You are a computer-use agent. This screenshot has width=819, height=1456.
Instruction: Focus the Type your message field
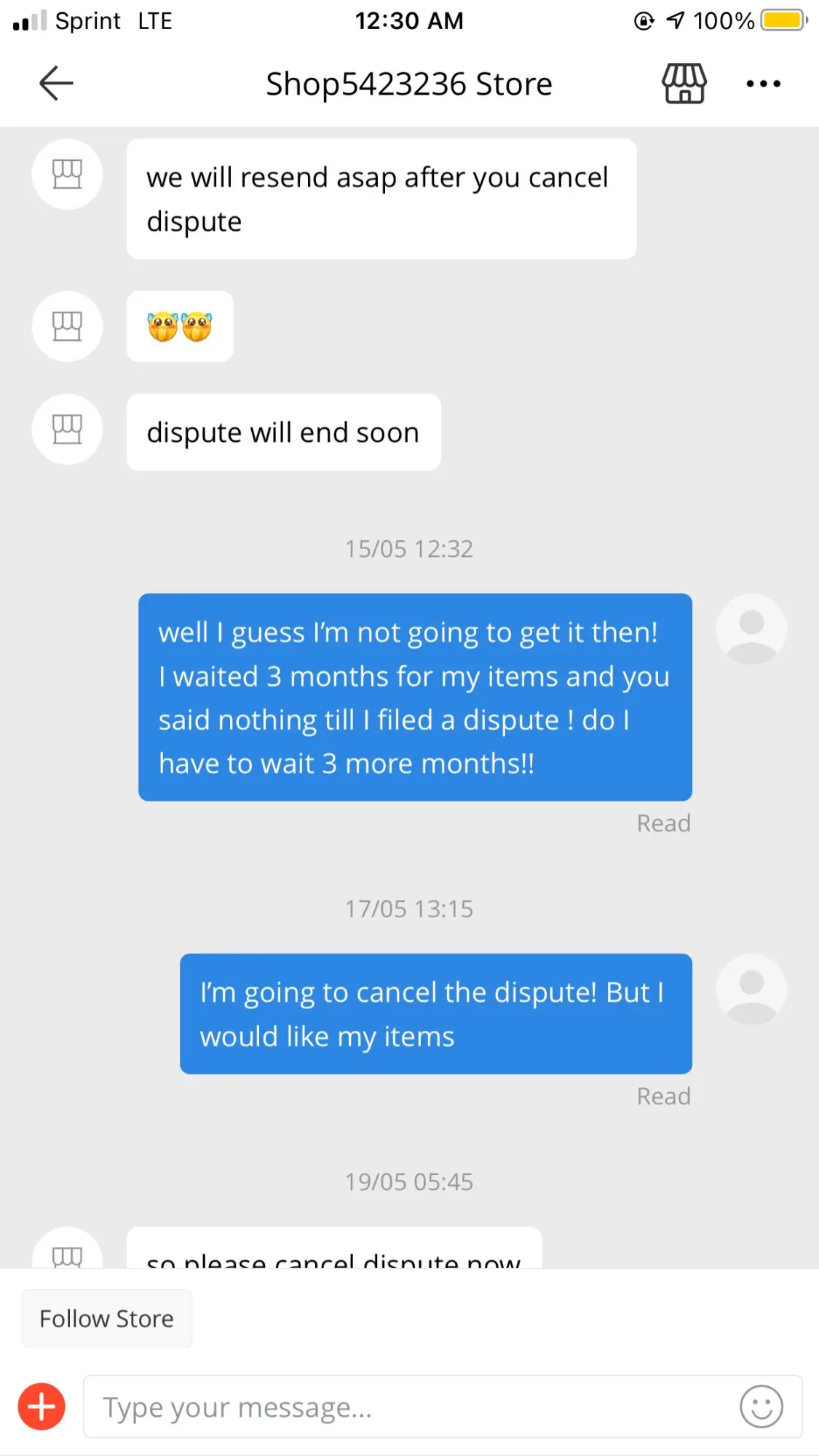[x=408, y=1406]
